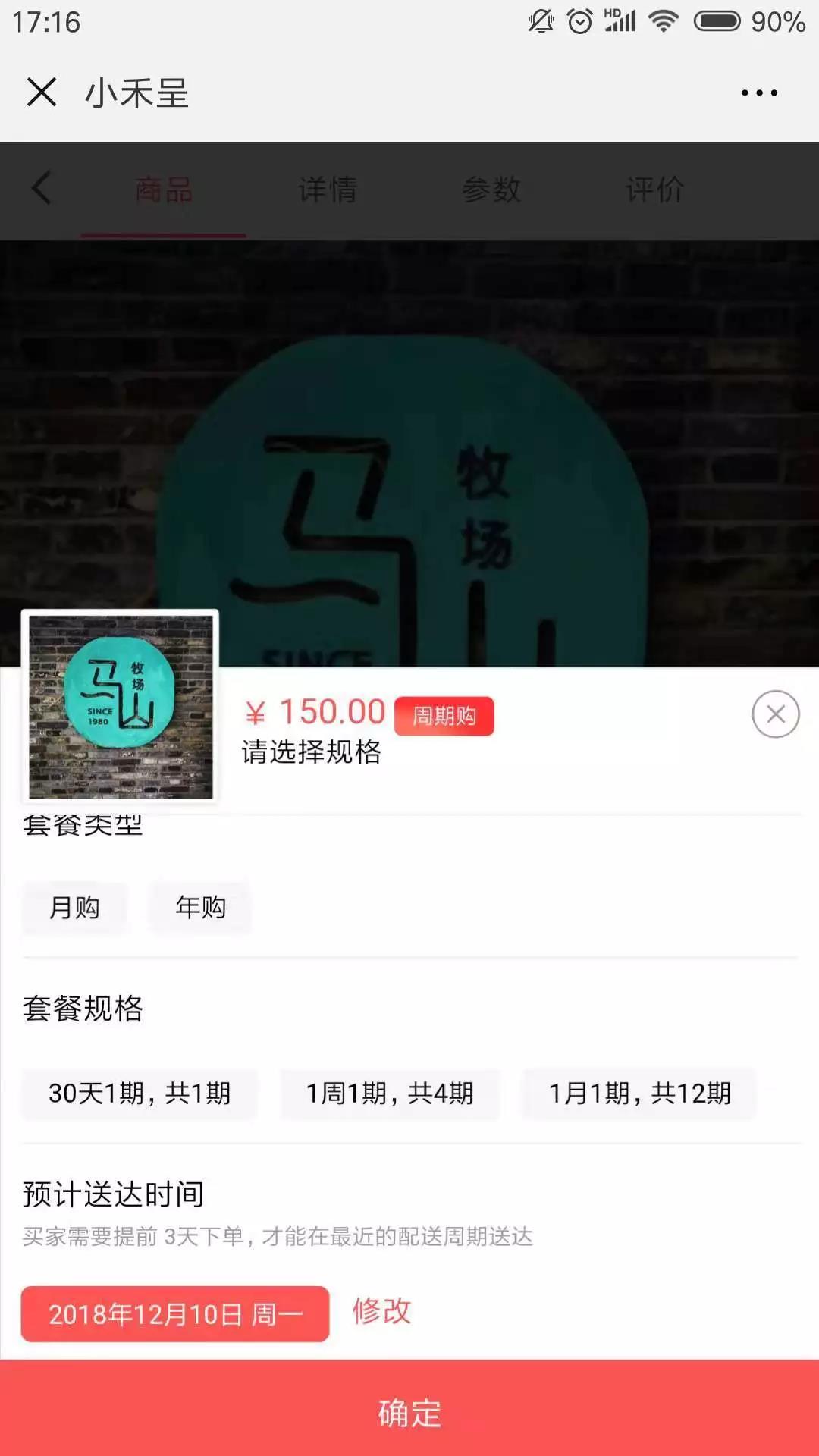Select delivery date 2018年12月10日 周一
The width and height of the screenshot is (819, 1456).
[x=175, y=1313]
